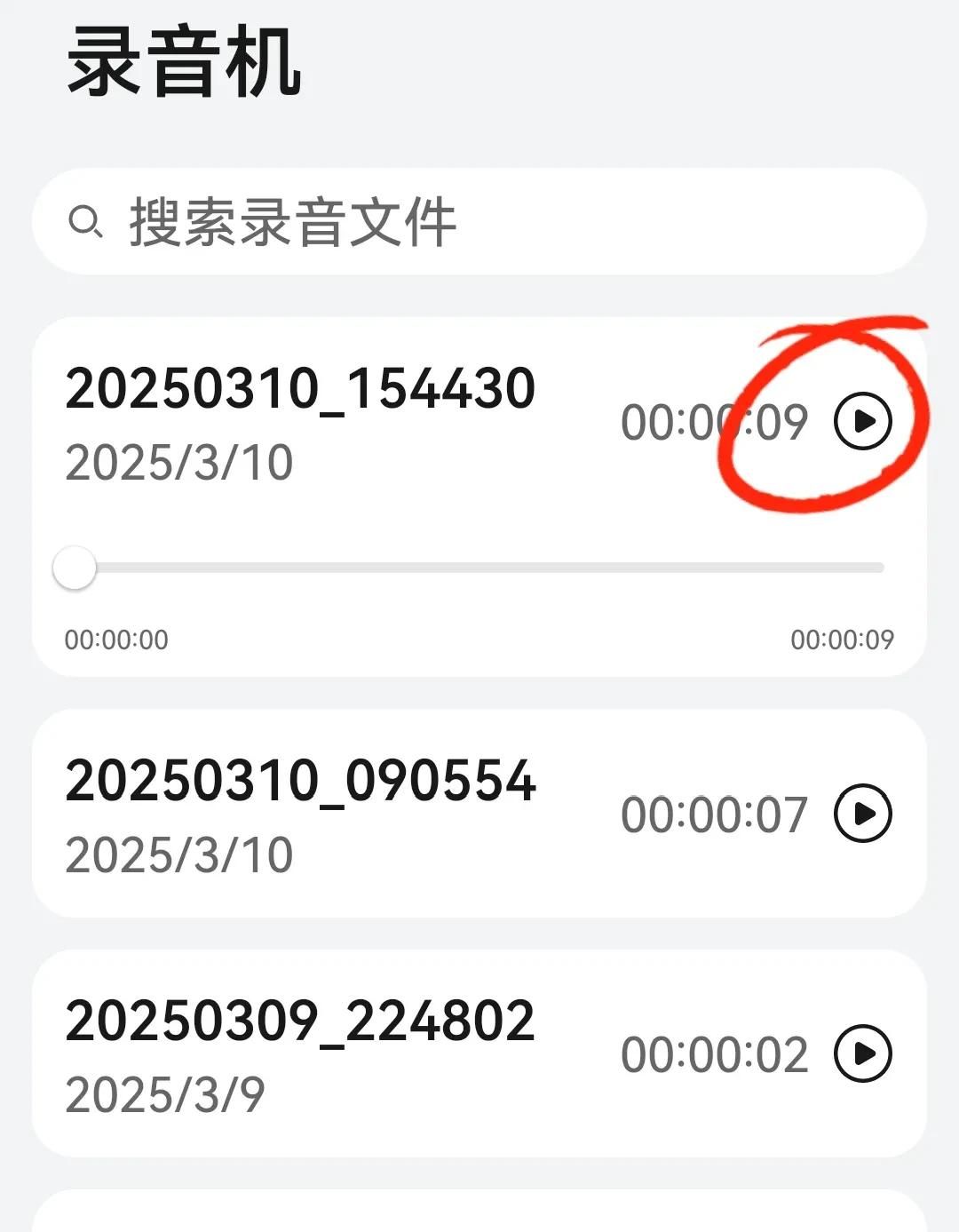
Task: Click the magnifier icon in the search bar
Action: (86, 222)
